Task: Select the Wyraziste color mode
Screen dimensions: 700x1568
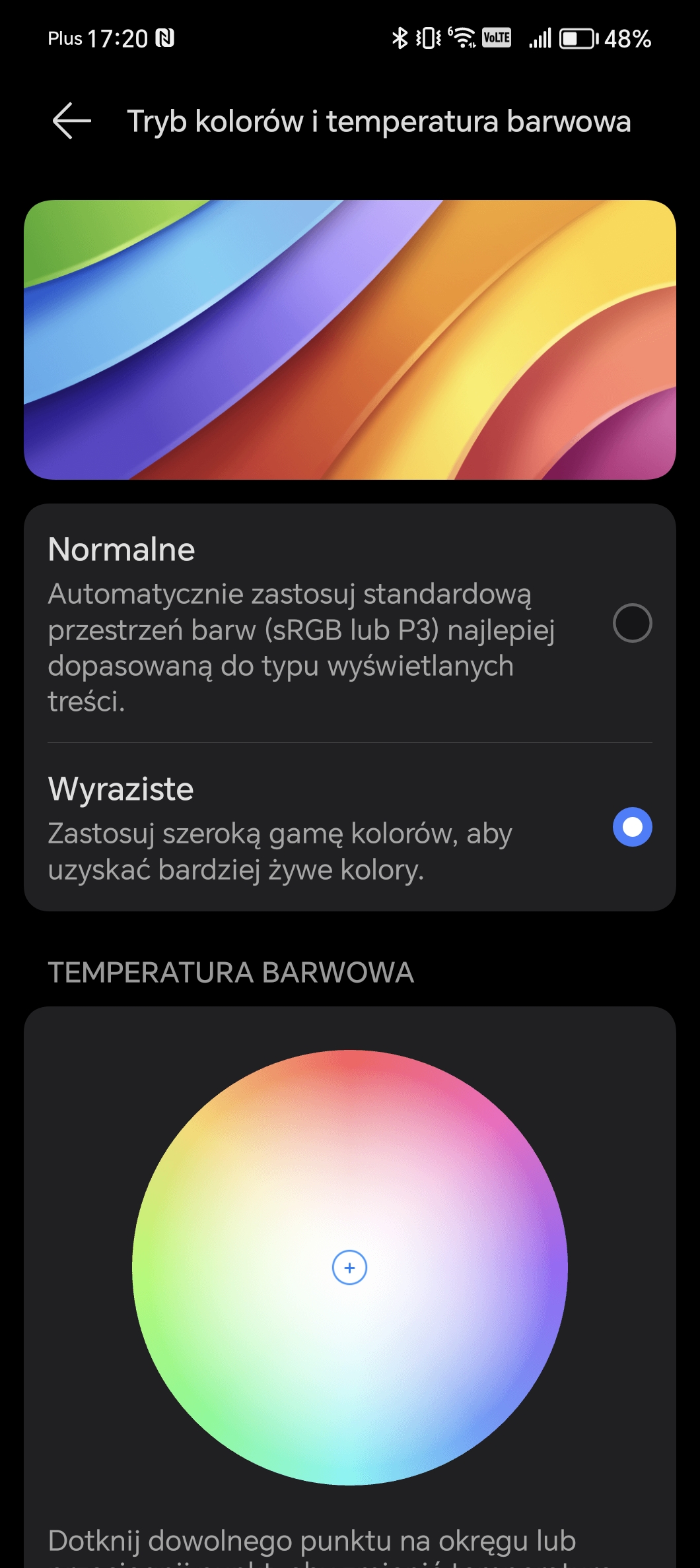Action: (x=350, y=828)
